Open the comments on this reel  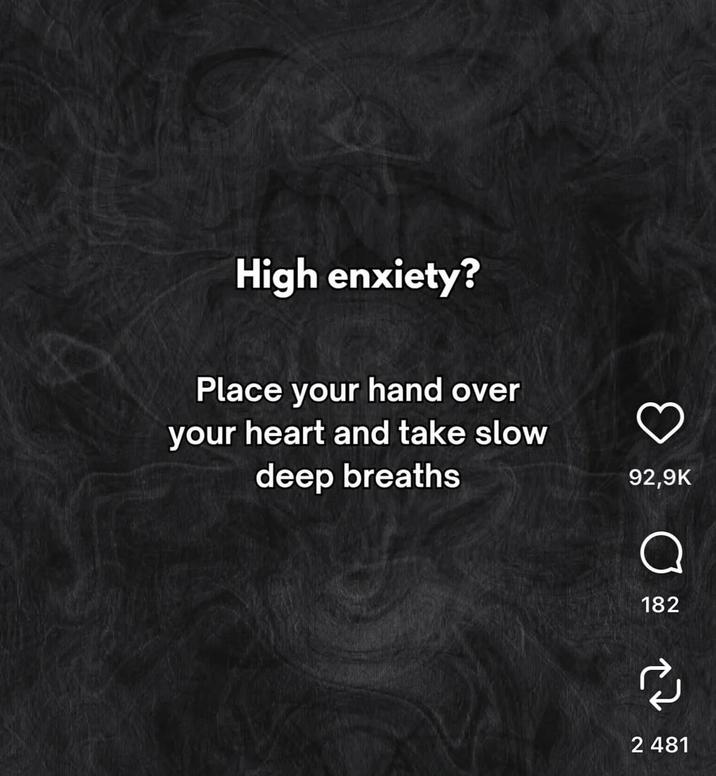point(660,552)
